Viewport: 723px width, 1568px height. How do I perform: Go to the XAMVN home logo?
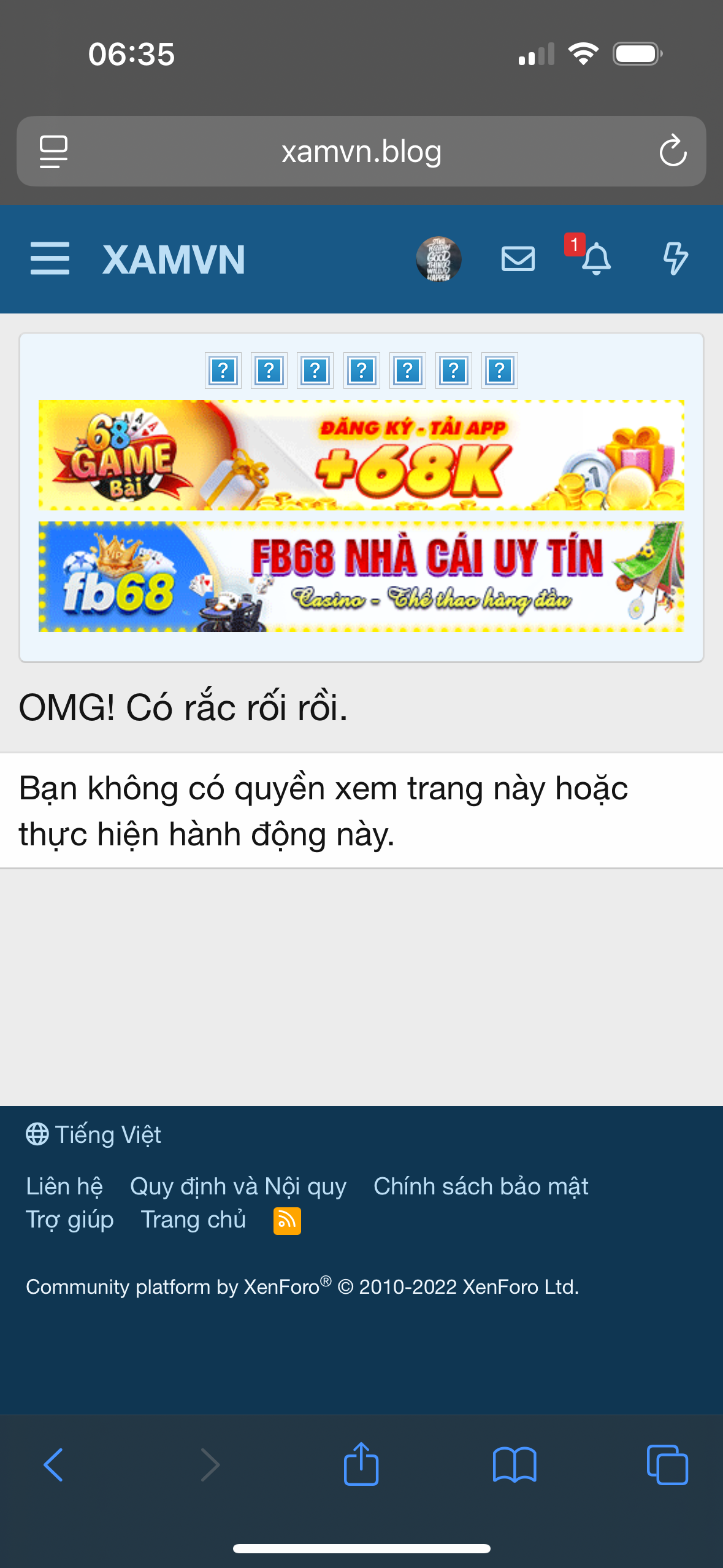point(174,259)
